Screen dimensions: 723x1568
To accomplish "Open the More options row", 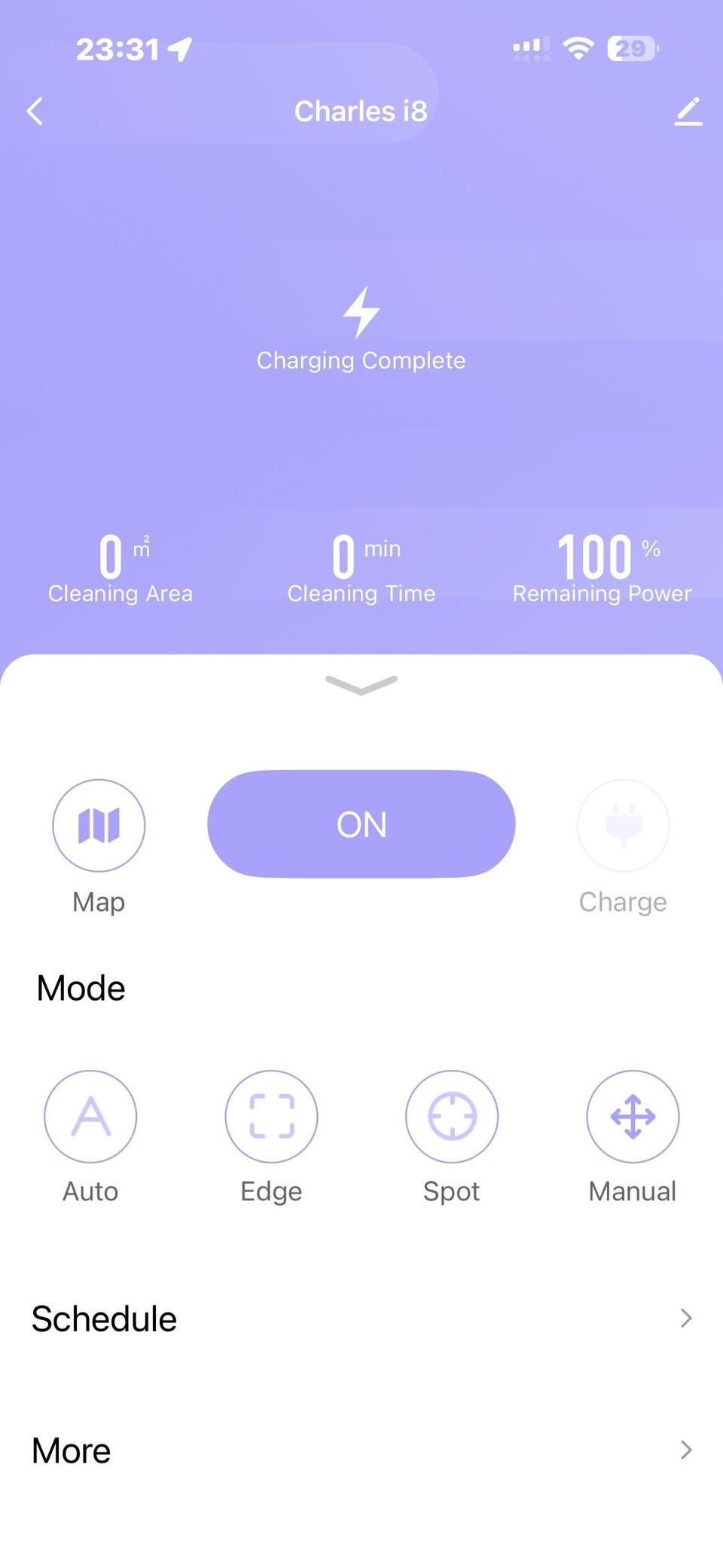I will pos(361,1450).
